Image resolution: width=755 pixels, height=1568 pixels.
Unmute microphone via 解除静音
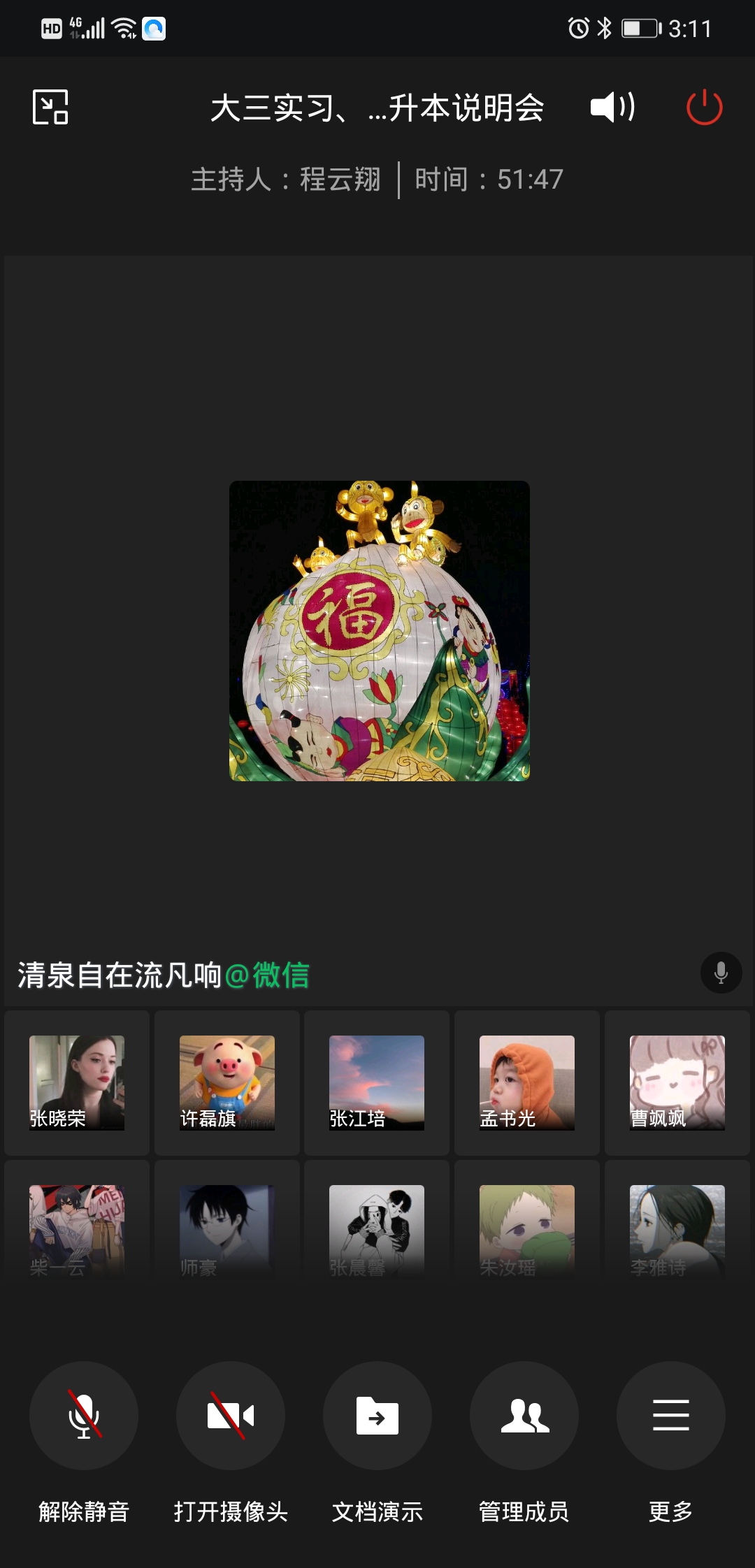coord(84,1416)
